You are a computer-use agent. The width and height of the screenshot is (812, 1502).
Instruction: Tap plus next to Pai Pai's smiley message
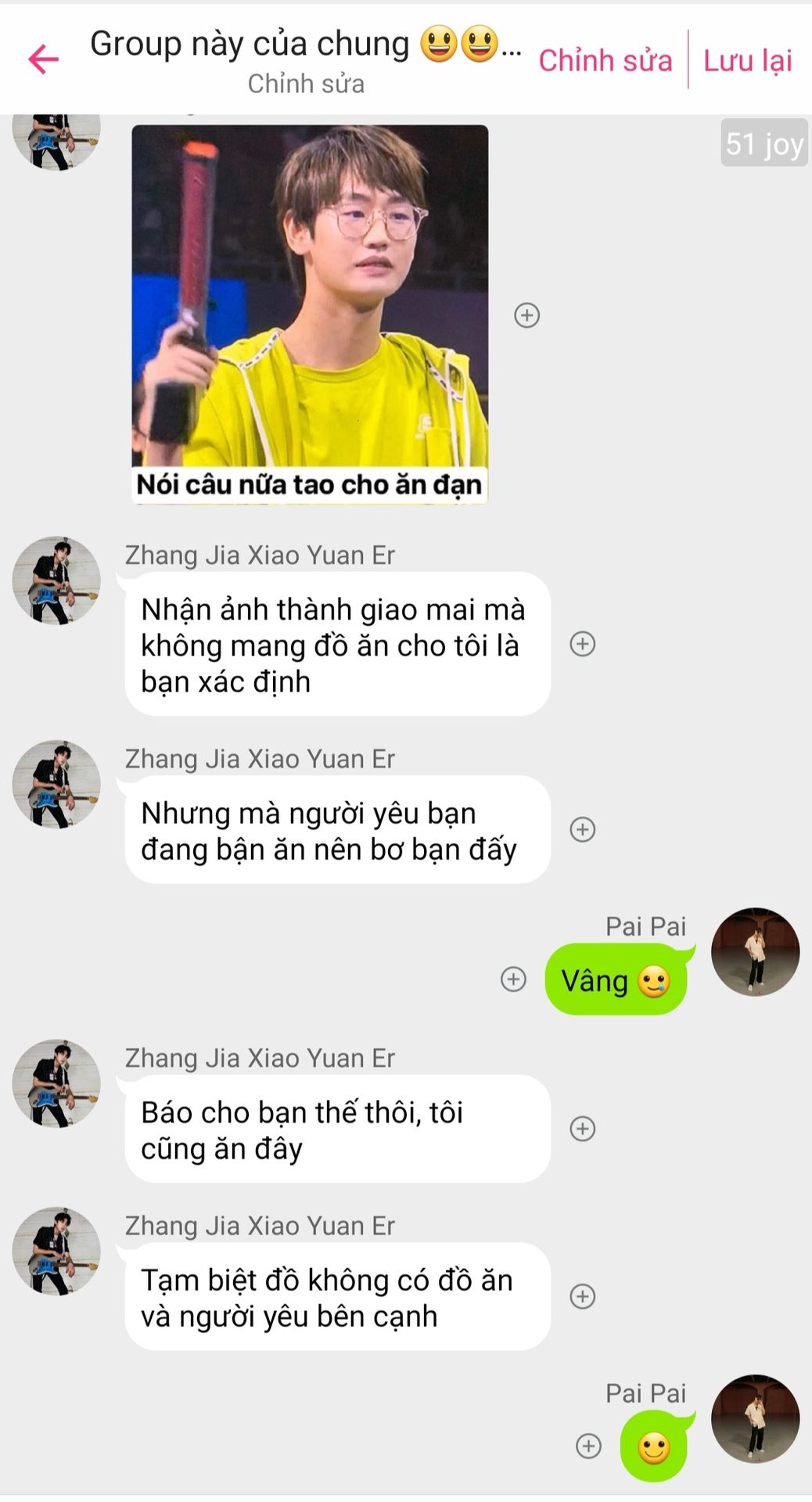click(588, 1446)
